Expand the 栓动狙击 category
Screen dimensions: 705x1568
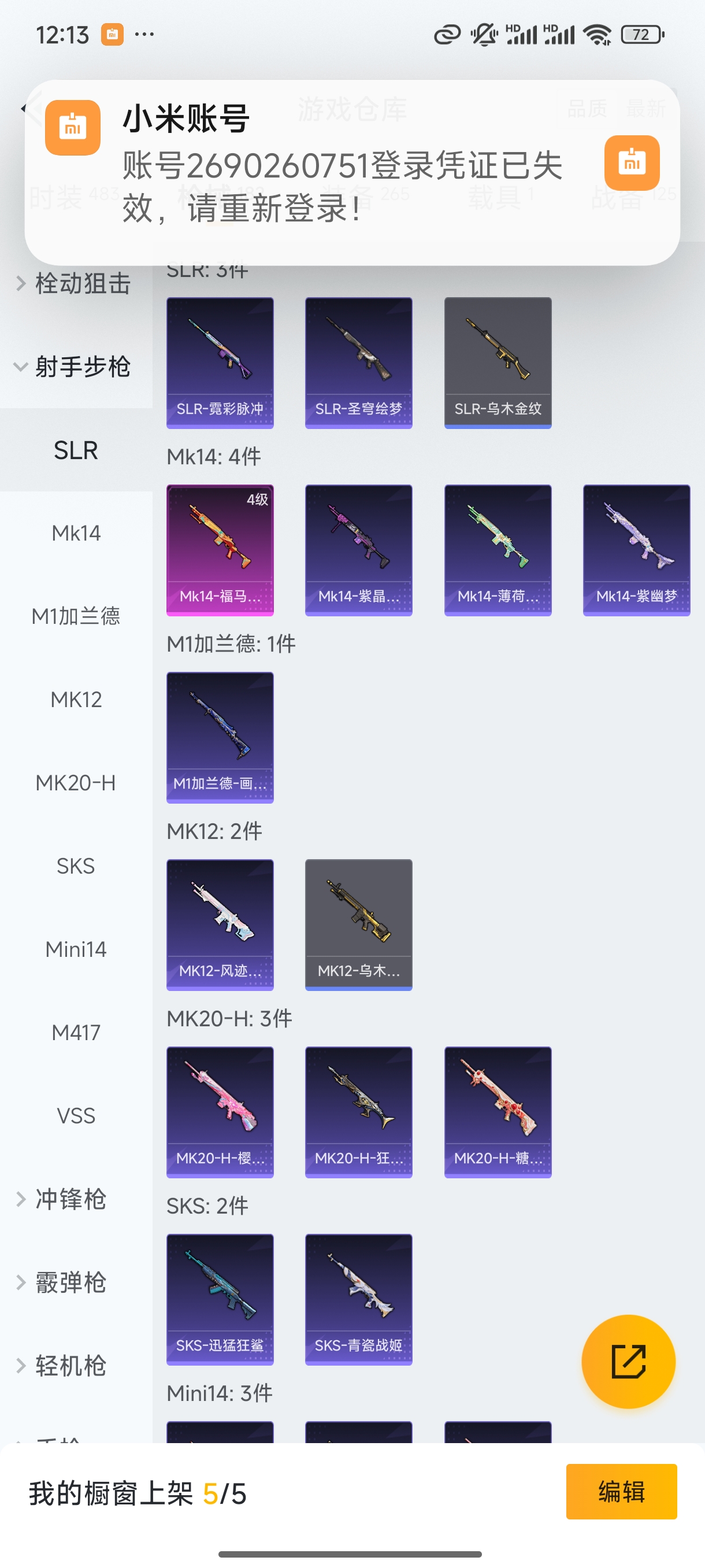tap(76, 284)
